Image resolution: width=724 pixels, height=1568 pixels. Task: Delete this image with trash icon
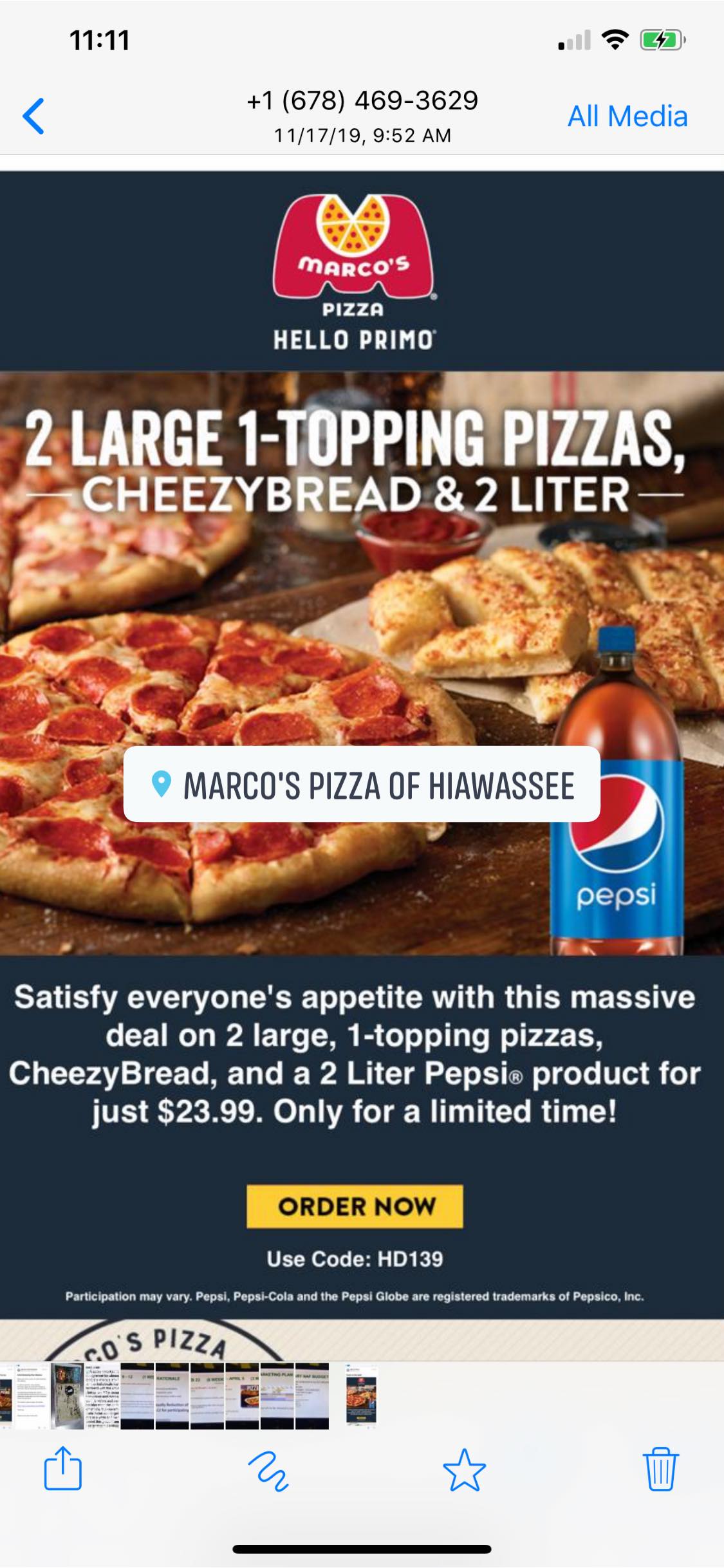point(660,1470)
